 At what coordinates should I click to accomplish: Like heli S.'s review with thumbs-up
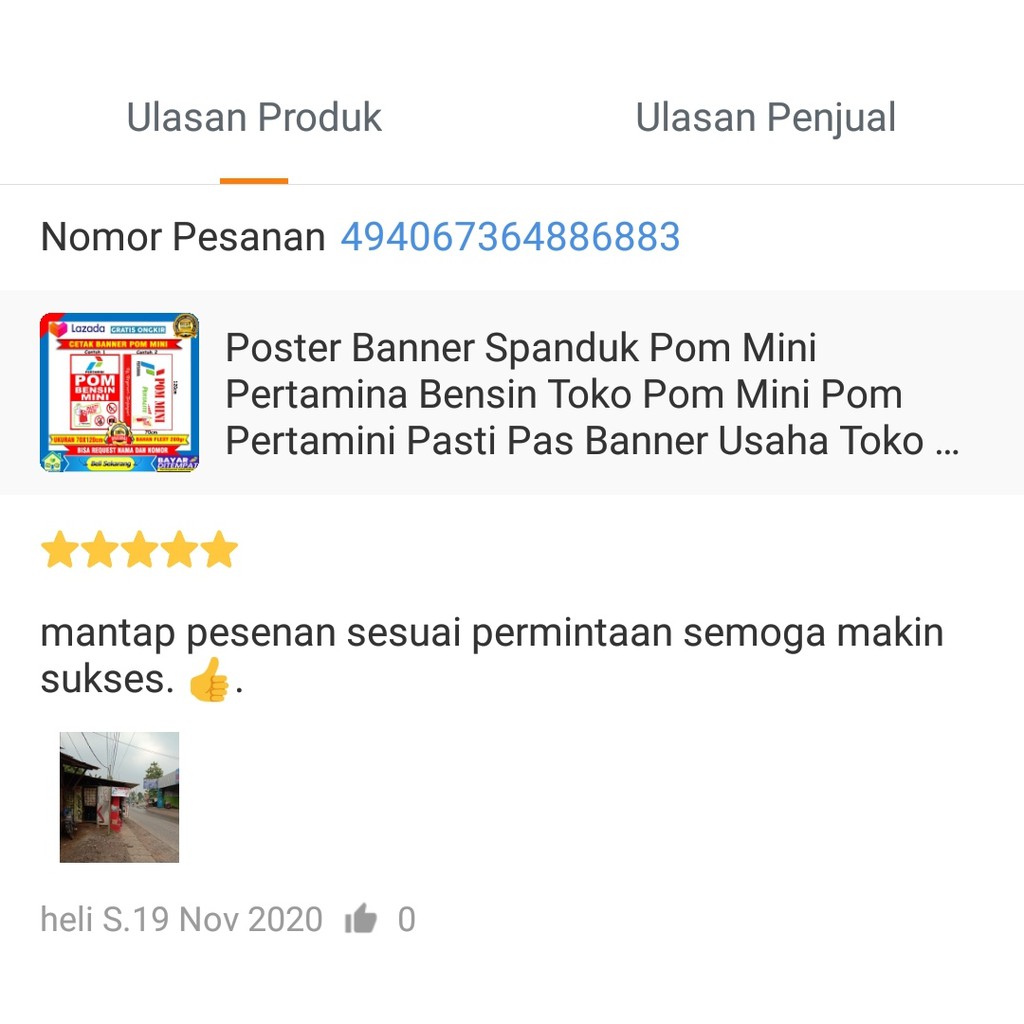361,918
